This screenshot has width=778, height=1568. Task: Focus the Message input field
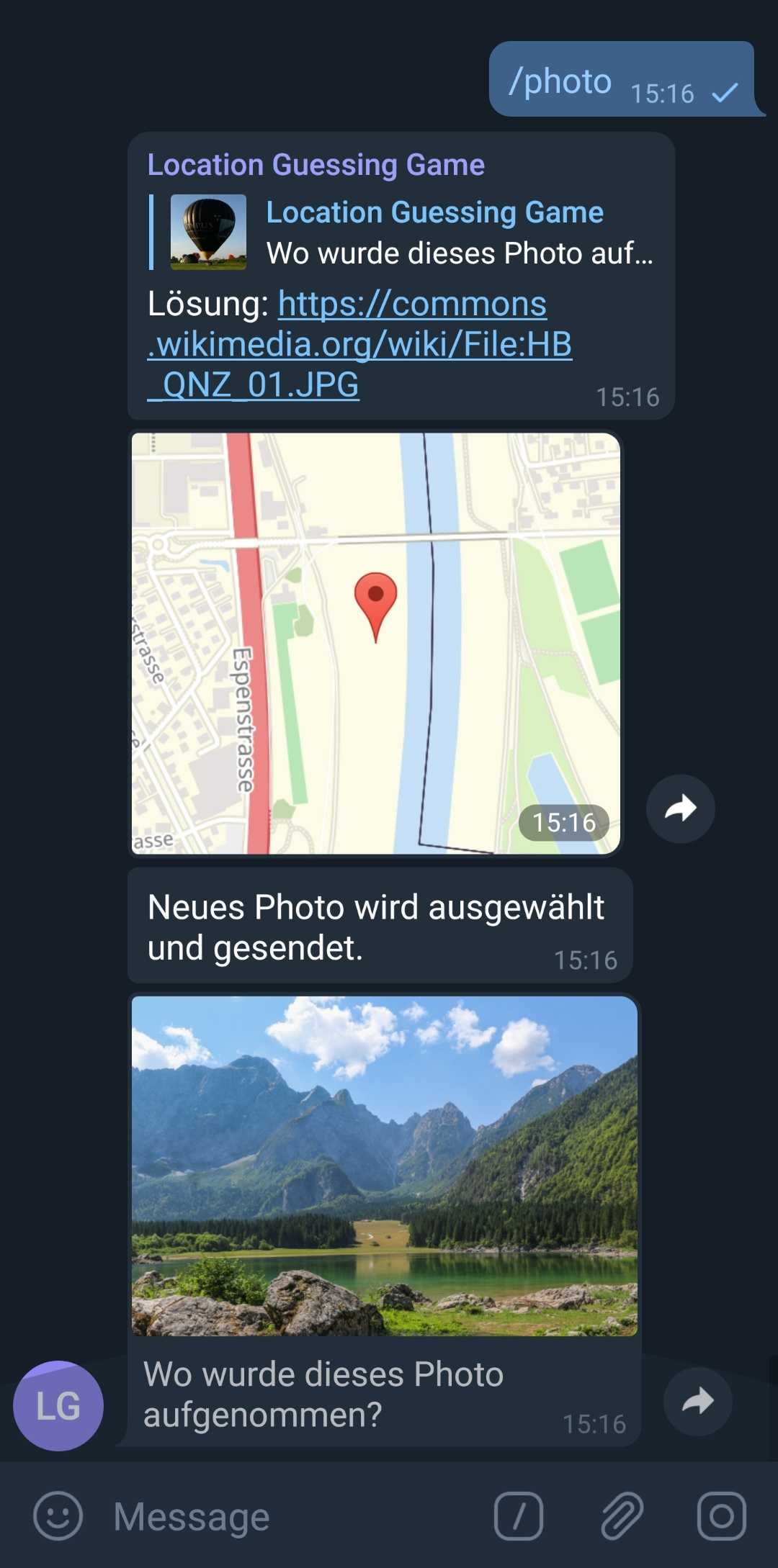point(288,1516)
